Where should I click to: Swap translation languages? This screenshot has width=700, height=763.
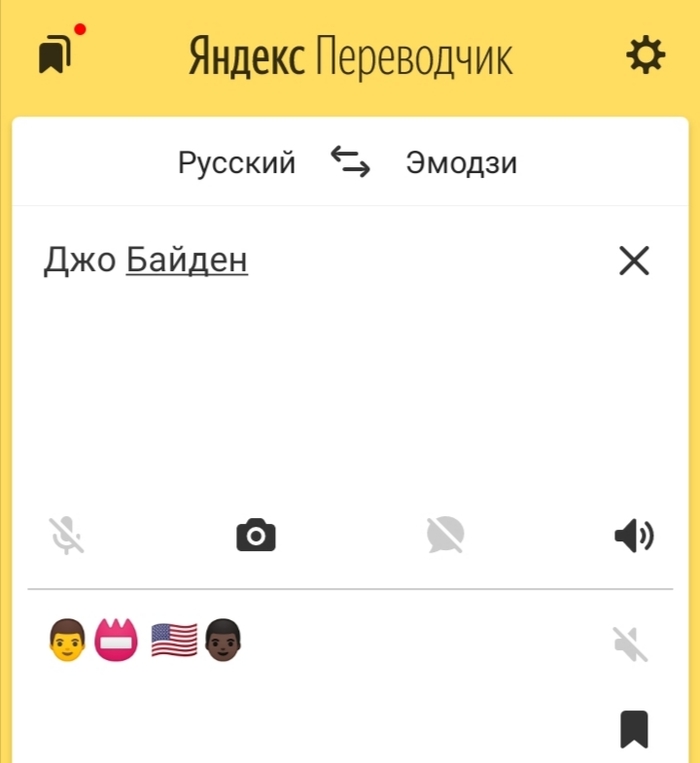pyautogui.click(x=350, y=162)
